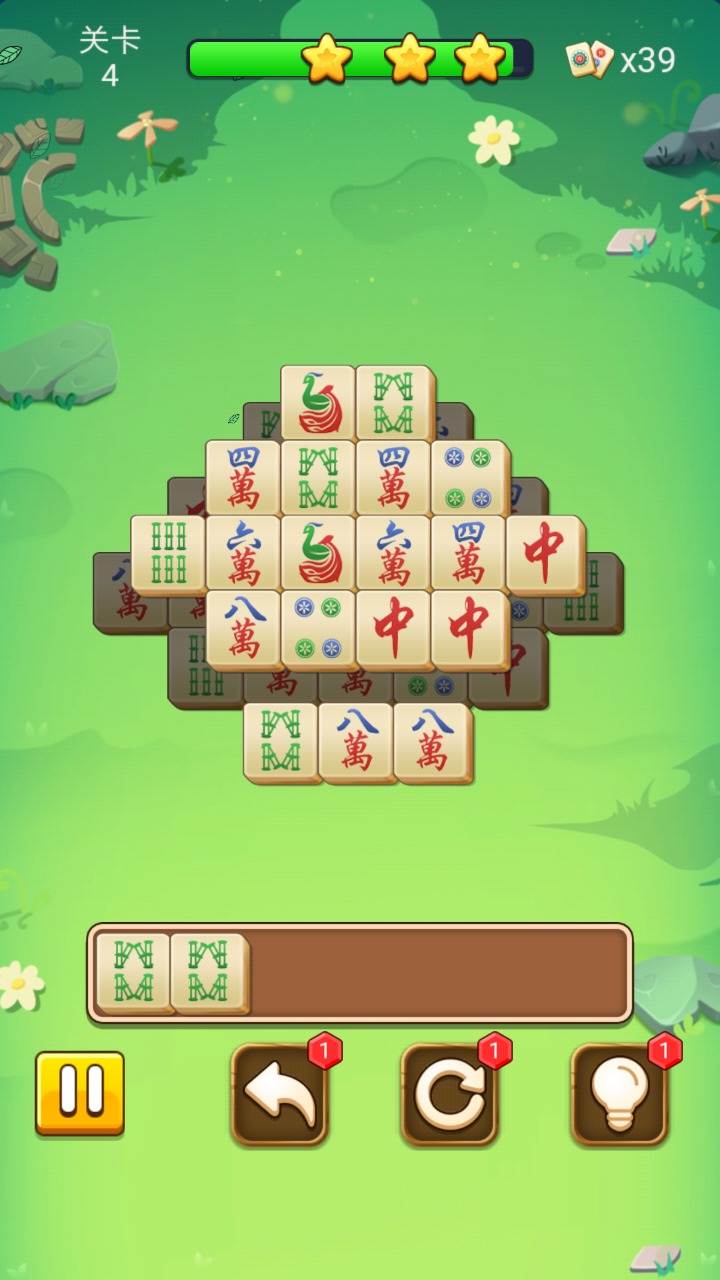The width and height of the screenshot is (720, 1280).
Task: Pick the bamboo tile beside the two 八萬 tiles
Action: pos(281,740)
